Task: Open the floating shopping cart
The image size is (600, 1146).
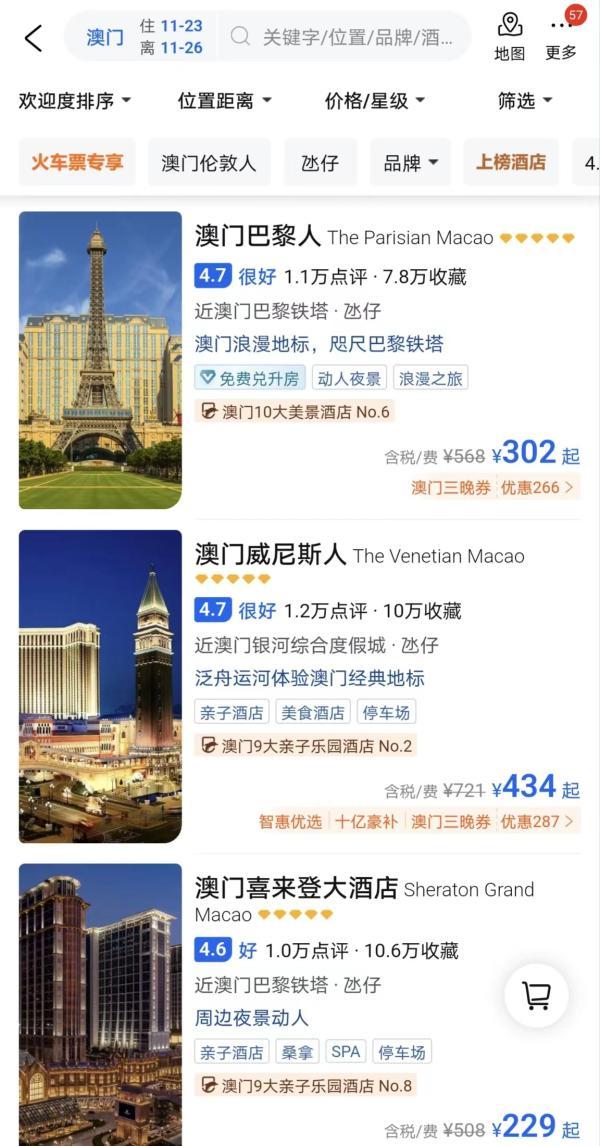Action: click(x=537, y=995)
